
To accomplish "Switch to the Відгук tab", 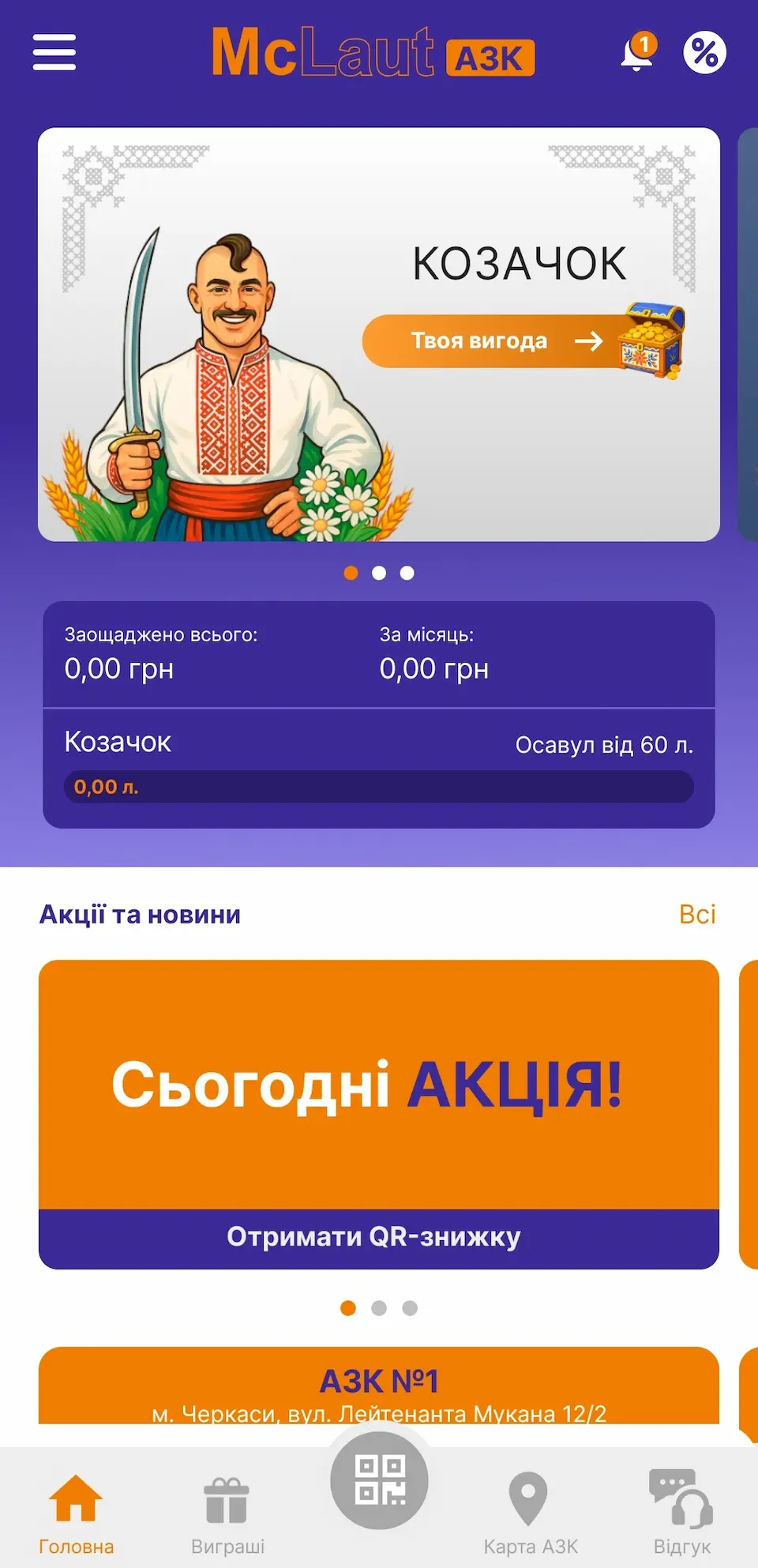I will [681, 1513].
